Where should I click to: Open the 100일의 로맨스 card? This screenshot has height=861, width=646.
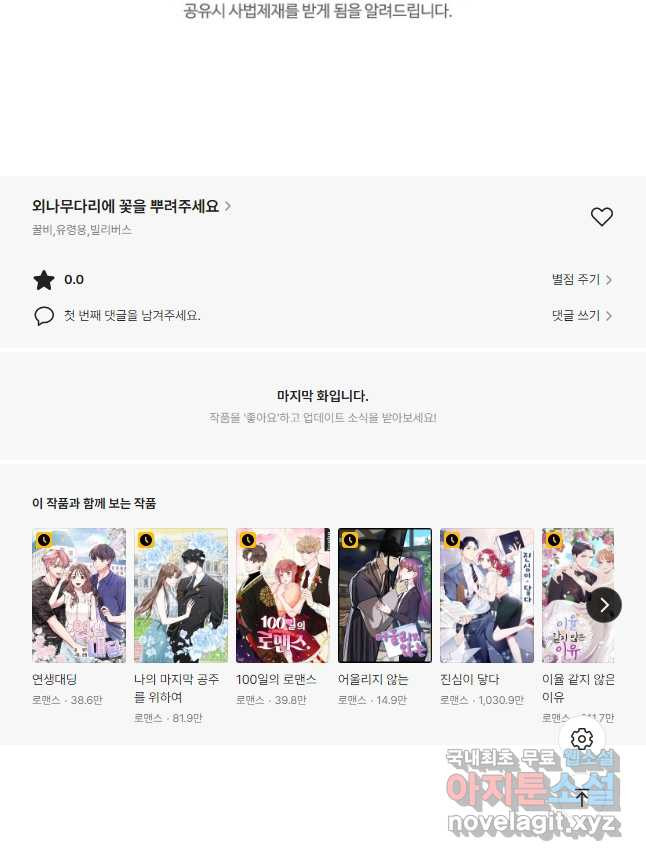click(x=283, y=596)
